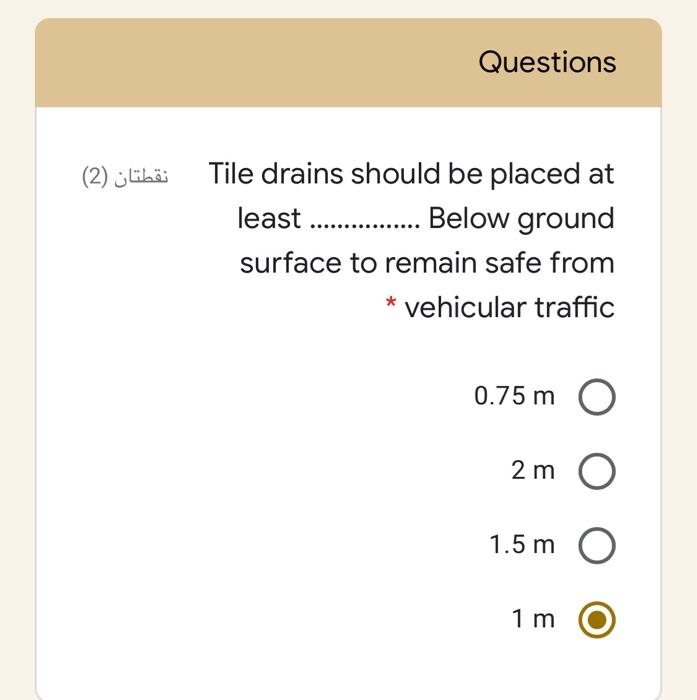Image resolution: width=697 pixels, height=700 pixels.
Task: Choose 2 m as the answer
Action: (x=597, y=471)
